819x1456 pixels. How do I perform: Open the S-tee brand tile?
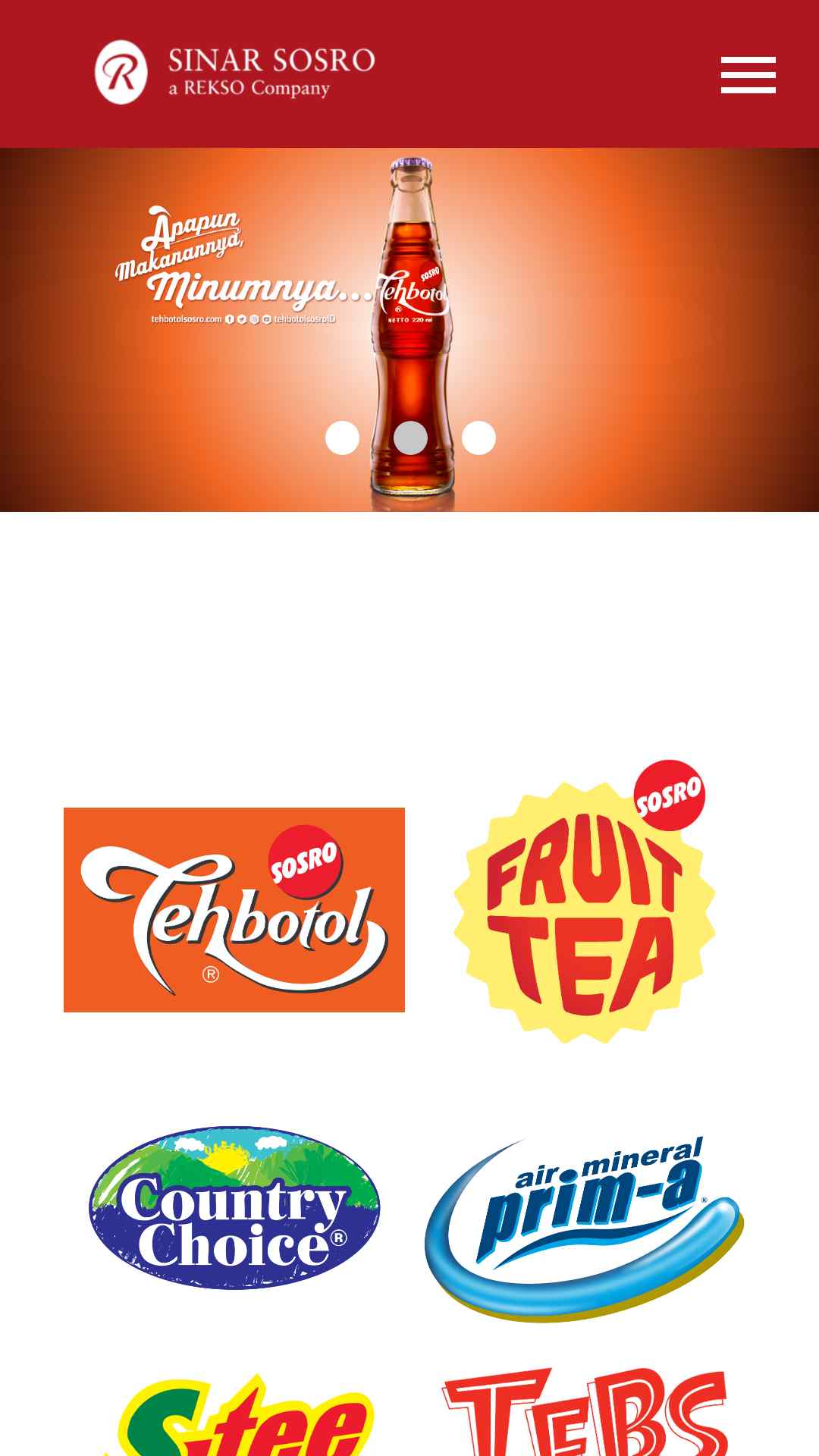click(239, 1414)
